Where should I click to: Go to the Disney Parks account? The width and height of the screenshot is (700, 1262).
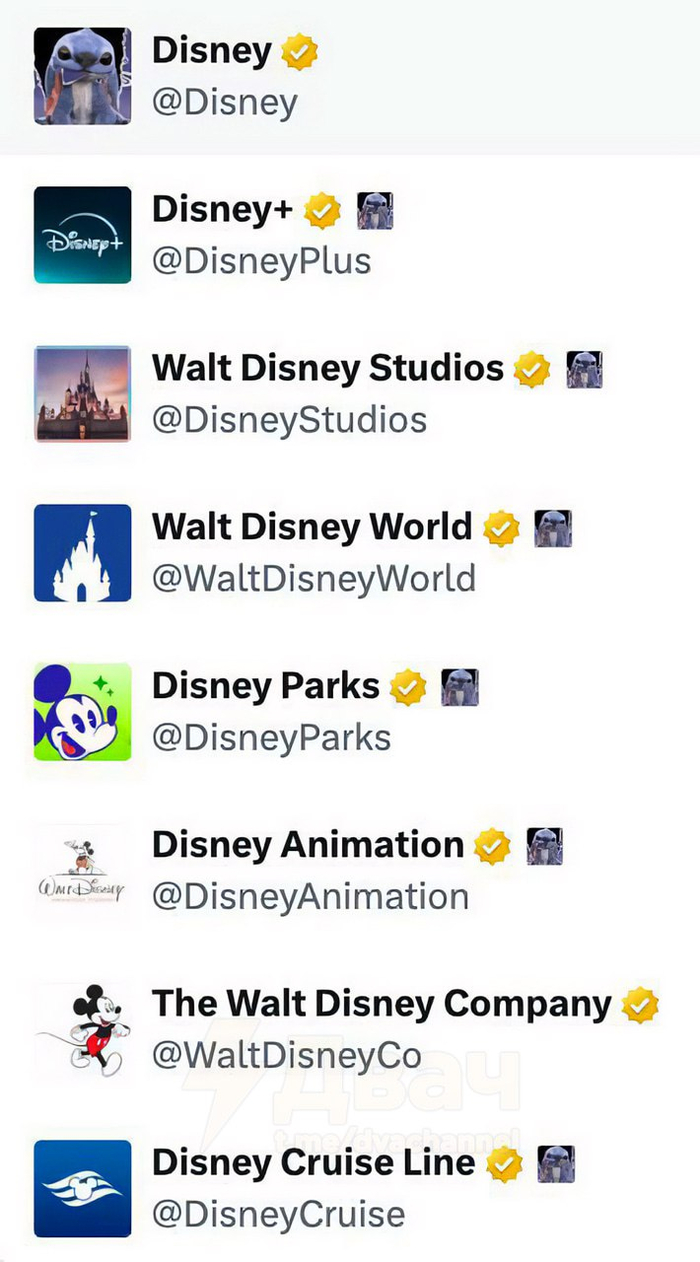pyautogui.click(x=265, y=686)
